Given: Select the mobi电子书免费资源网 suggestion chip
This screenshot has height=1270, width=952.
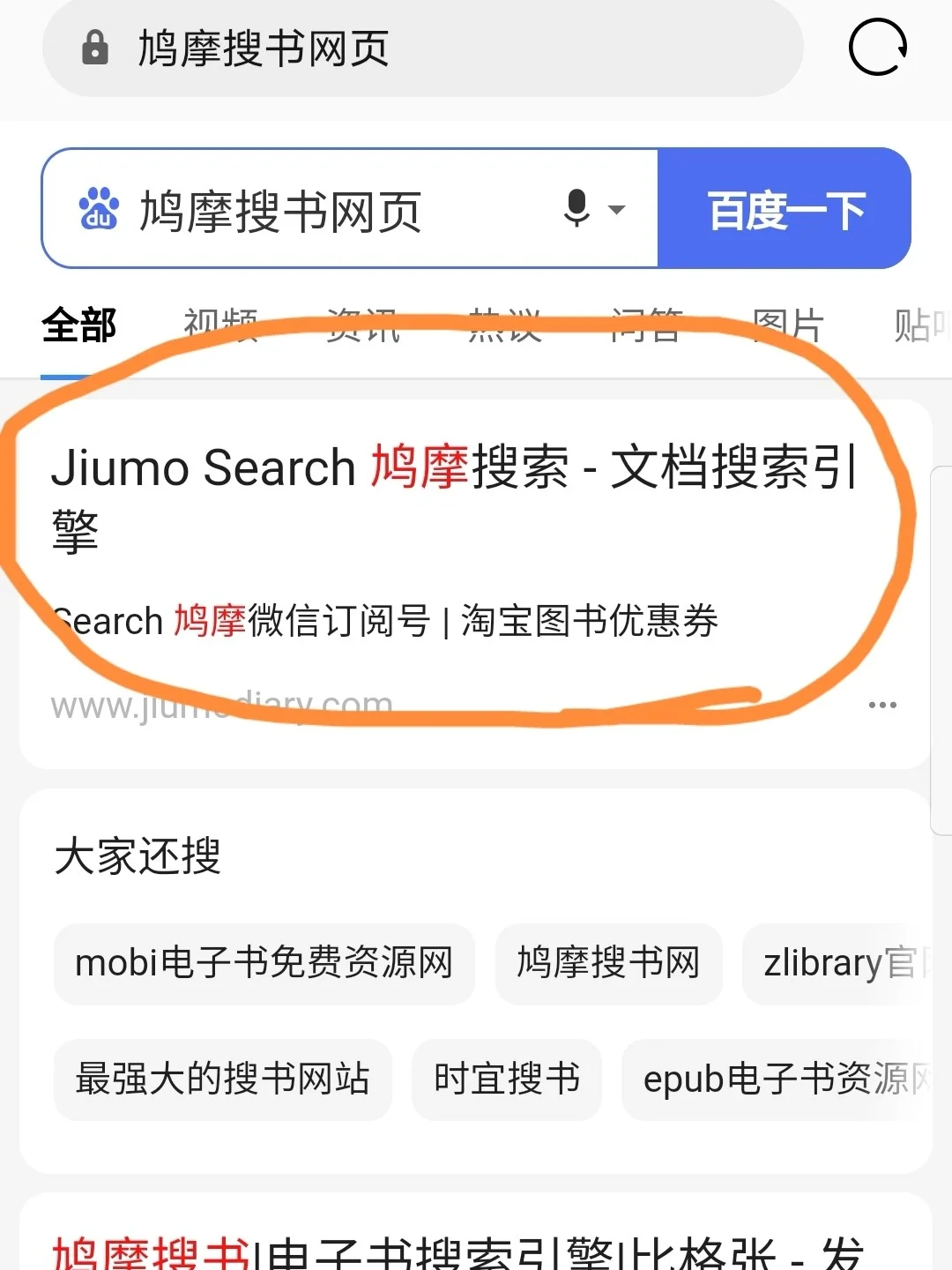Looking at the screenshot, I should (264, 963).
